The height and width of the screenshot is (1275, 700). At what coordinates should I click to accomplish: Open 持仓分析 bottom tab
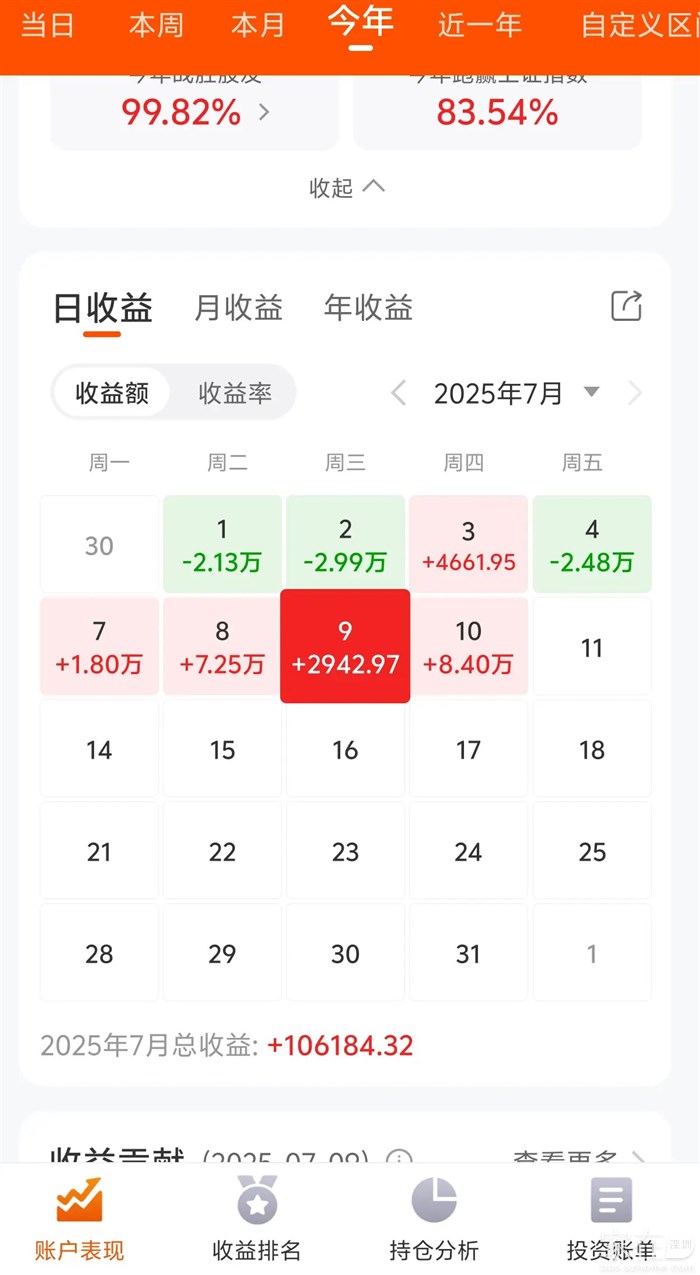tap(434, 1220)
